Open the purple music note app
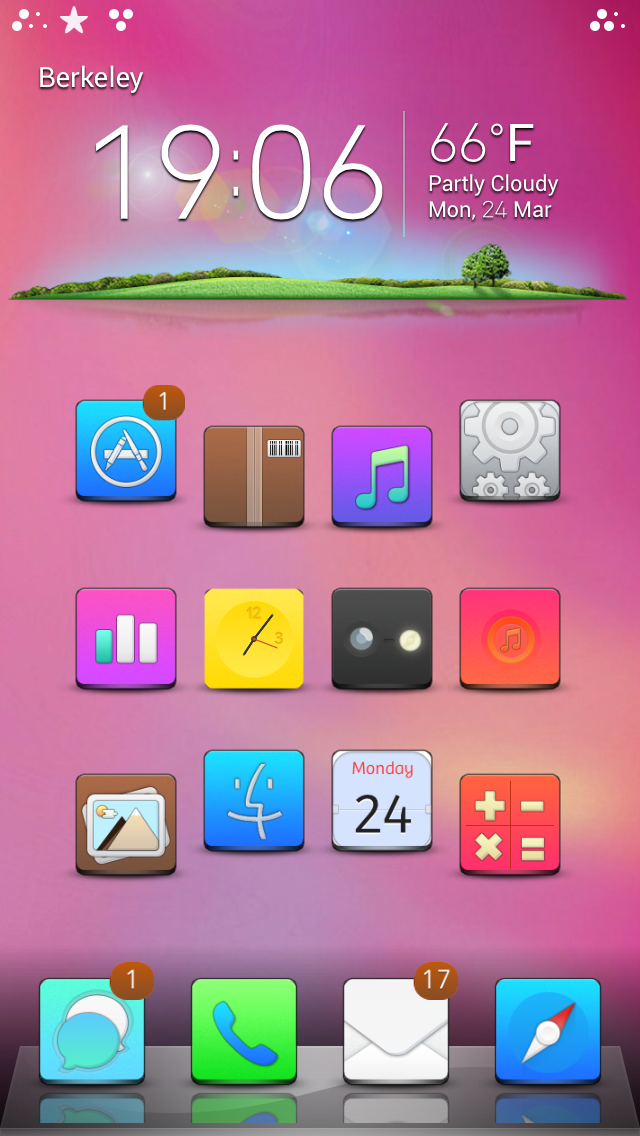The width and height of the screenshot is (640, 1136). (x=382, y=476)
